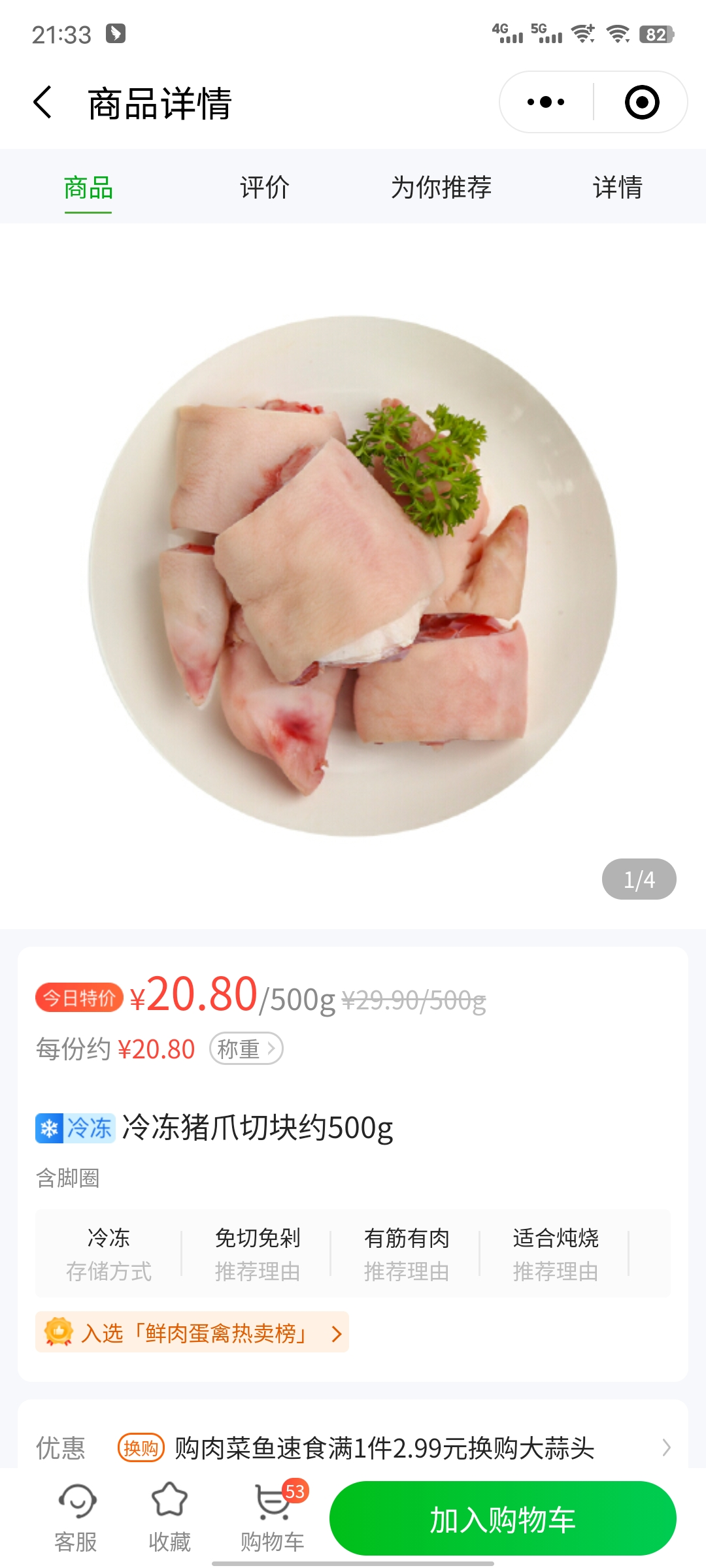Add this product to 收藏 favorites

point(169,1517)
